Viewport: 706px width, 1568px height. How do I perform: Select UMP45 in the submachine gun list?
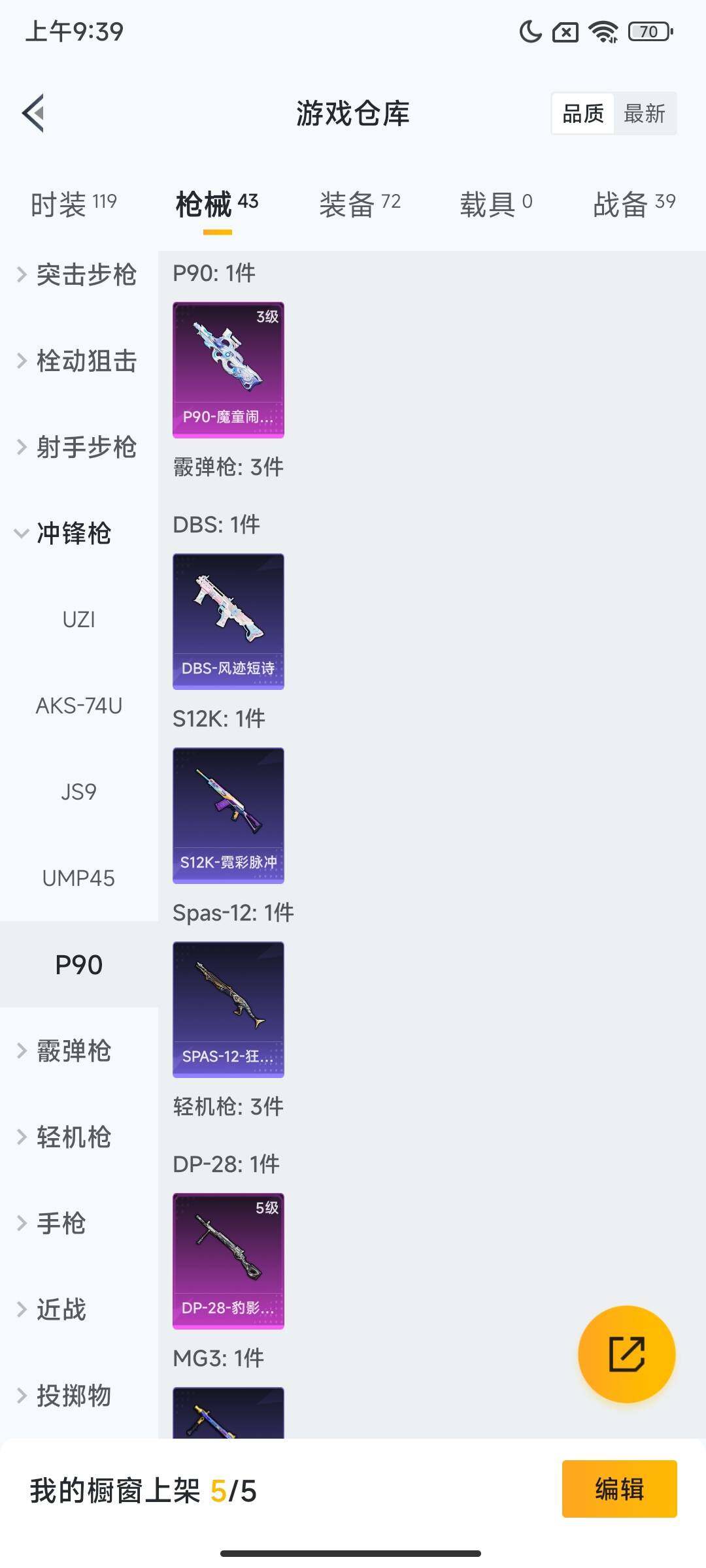point(78,878)
